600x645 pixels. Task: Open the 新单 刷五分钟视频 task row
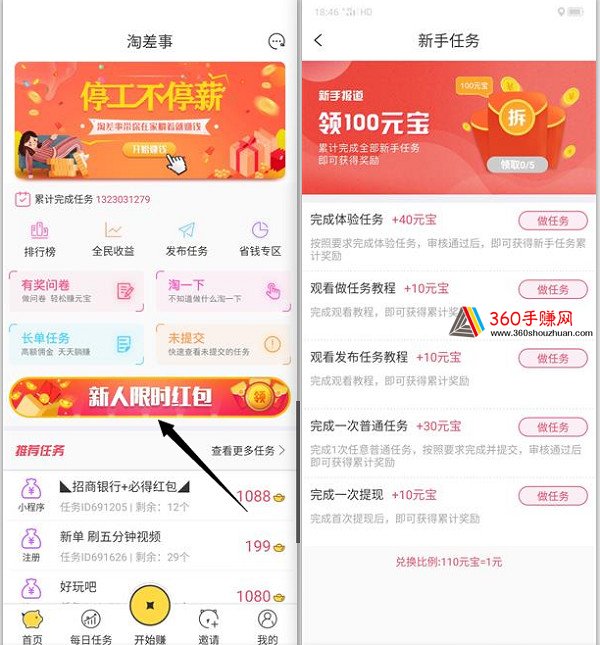[x=150, y=545]
